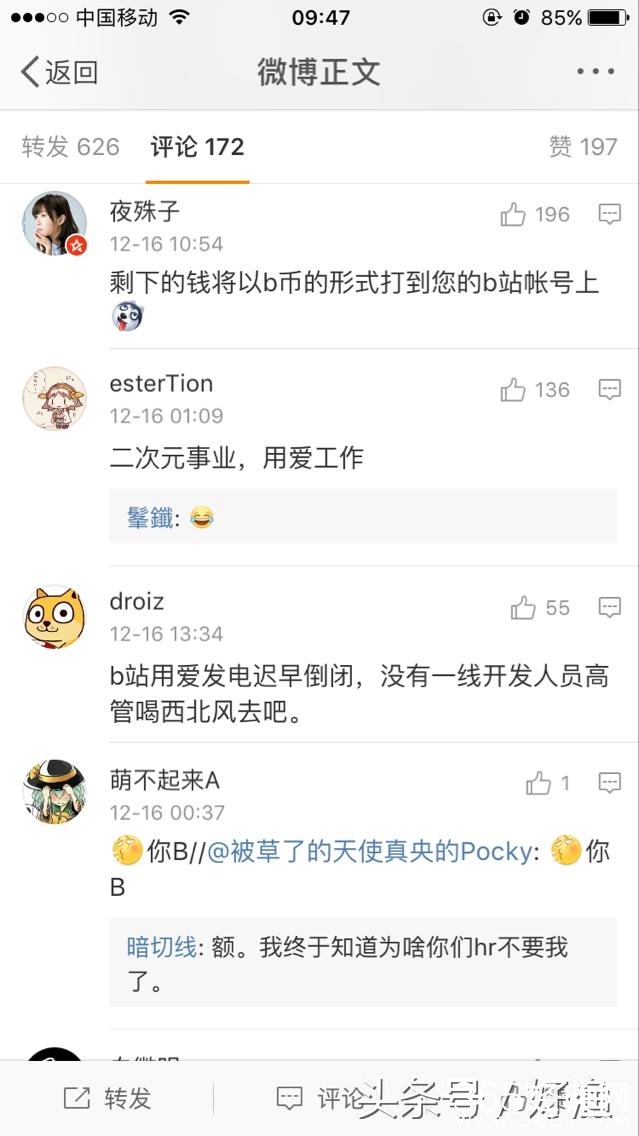The height and width of the screenshot is (1136, 639).
Task: Switch to 评论 172 tab
Action: [x=197, y=147]
